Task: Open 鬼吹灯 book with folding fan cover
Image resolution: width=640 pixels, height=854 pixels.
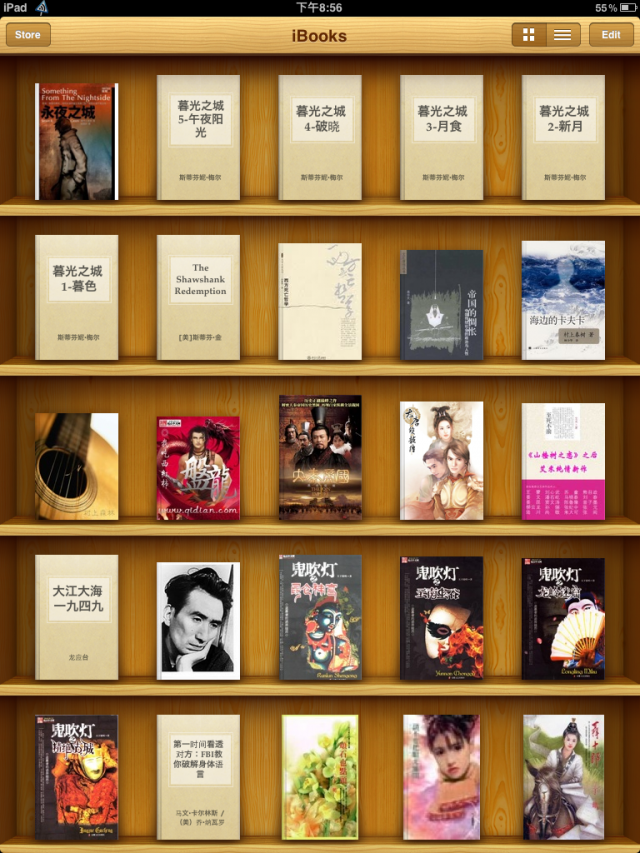Action: click(563, 618)
